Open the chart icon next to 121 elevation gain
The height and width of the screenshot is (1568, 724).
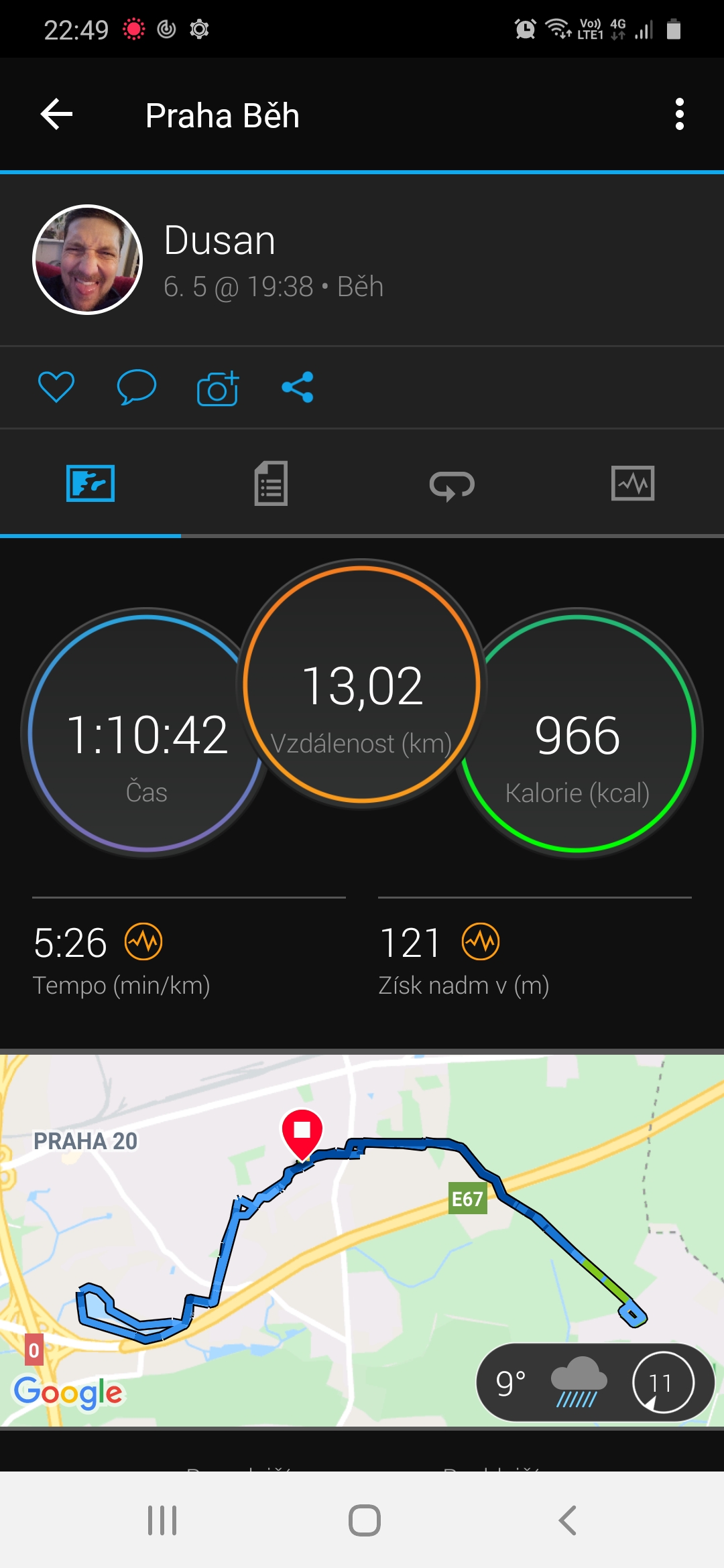tap(481, 941)
